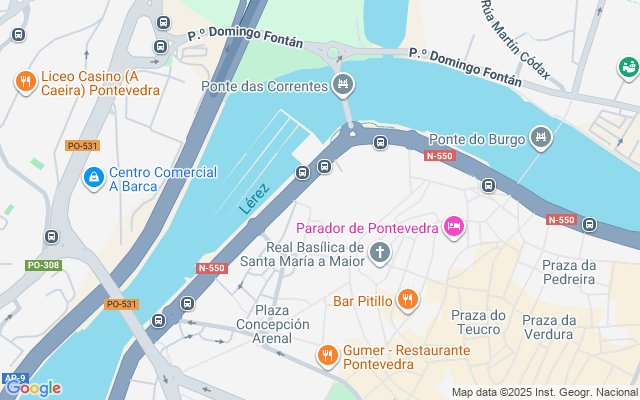640x400 pixels.
Task: Tap the Centro Comercial A Barca marker
Action: pyautogui.click(x=93, y=178)
